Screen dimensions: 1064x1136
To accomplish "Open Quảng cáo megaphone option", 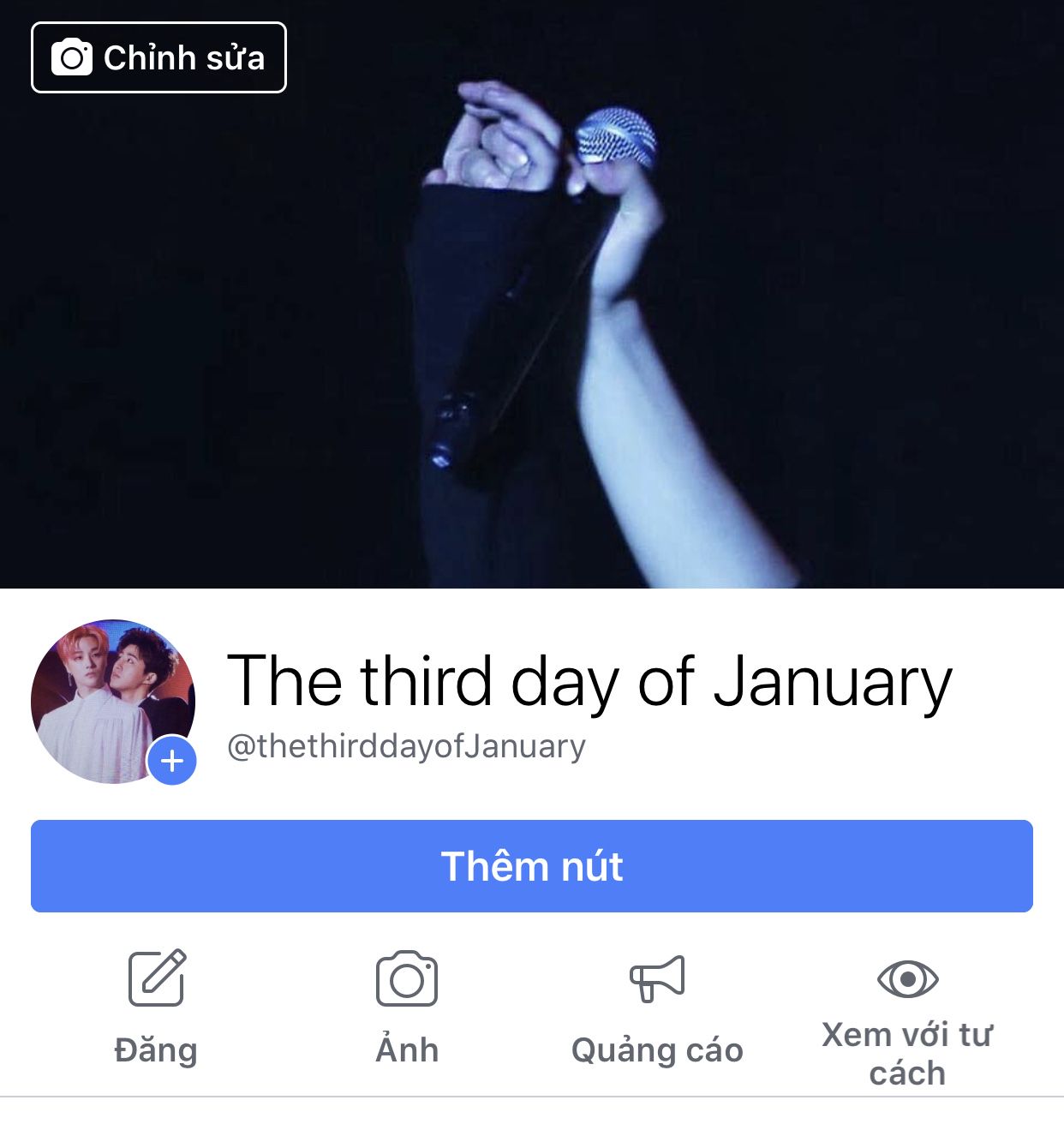I will (x=657, y=1005).
